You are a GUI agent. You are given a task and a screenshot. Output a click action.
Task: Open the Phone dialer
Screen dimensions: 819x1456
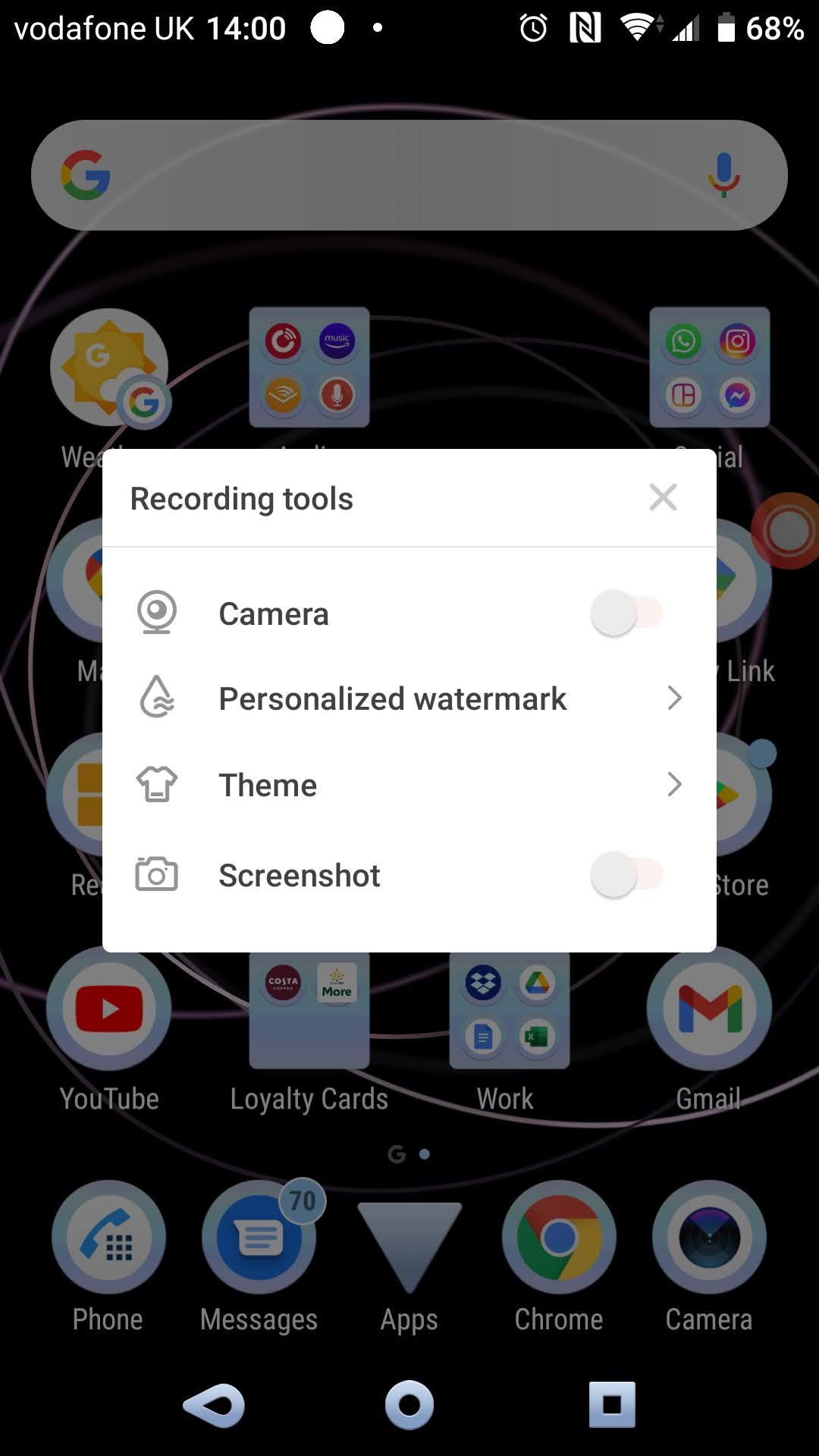pos(108,1237)
